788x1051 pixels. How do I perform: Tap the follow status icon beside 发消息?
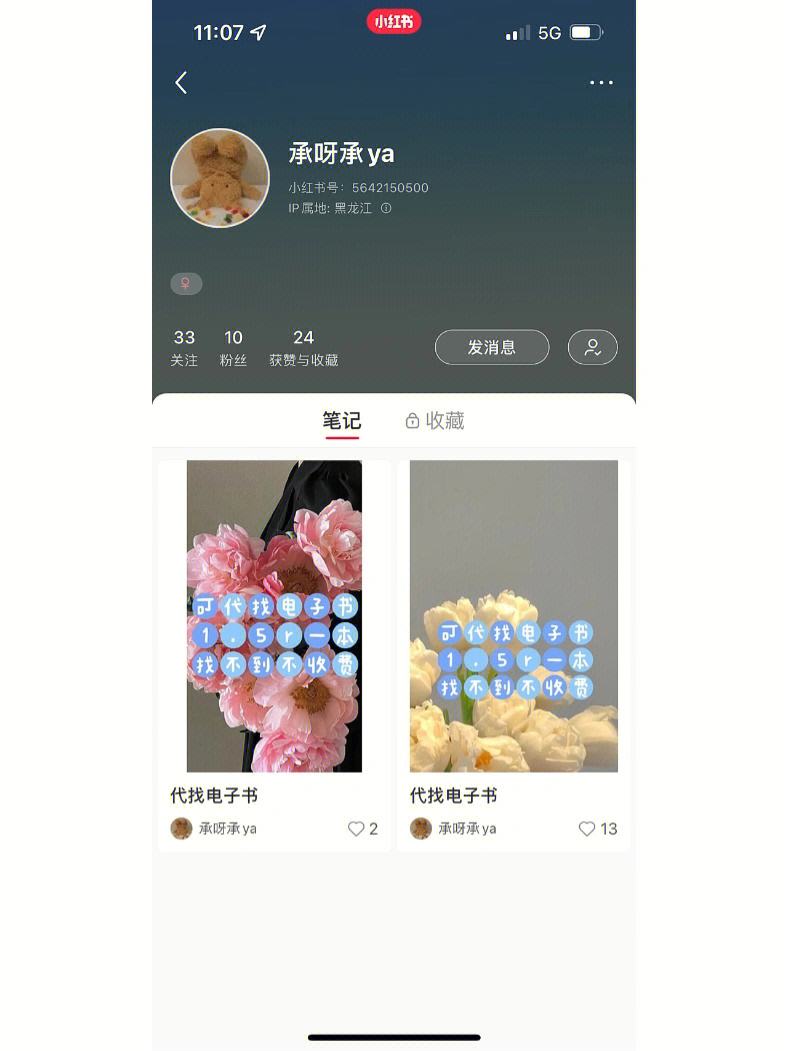(x=592, y=347)
